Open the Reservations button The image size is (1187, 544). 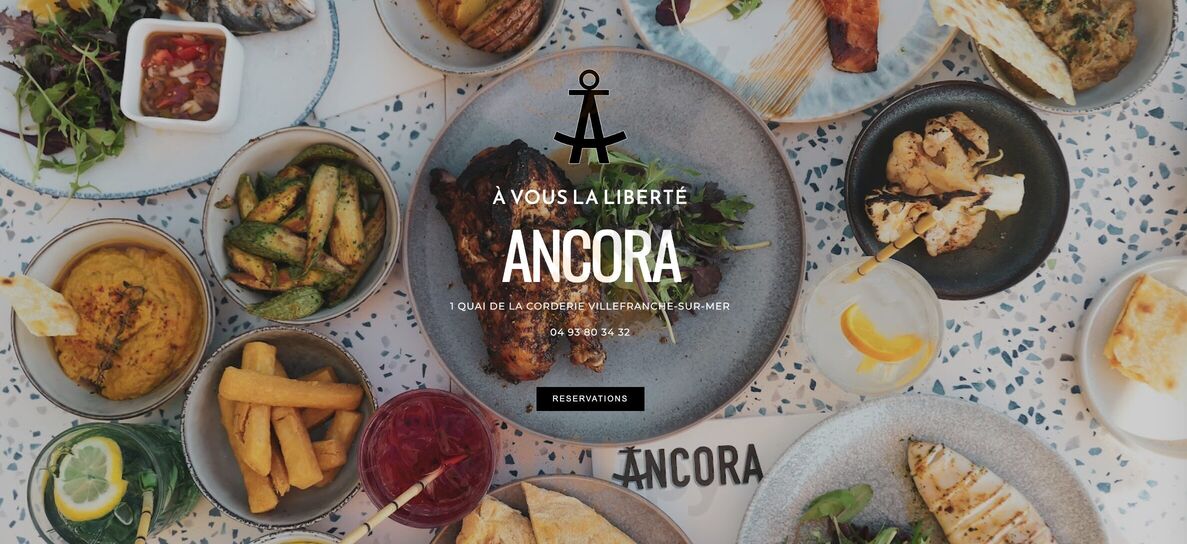click(590, 399)
